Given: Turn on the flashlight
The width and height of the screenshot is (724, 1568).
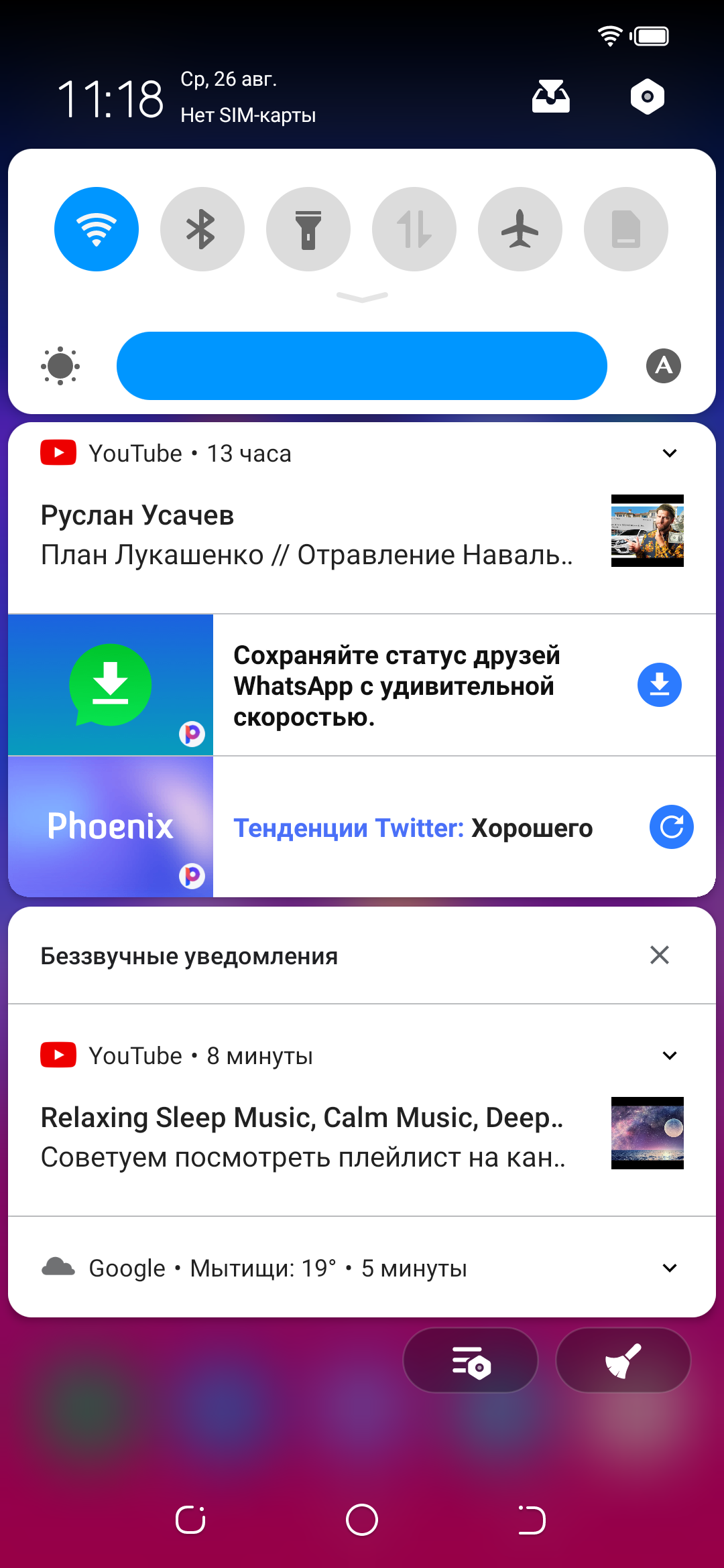Looking at the screenshot, I should 308,229.
